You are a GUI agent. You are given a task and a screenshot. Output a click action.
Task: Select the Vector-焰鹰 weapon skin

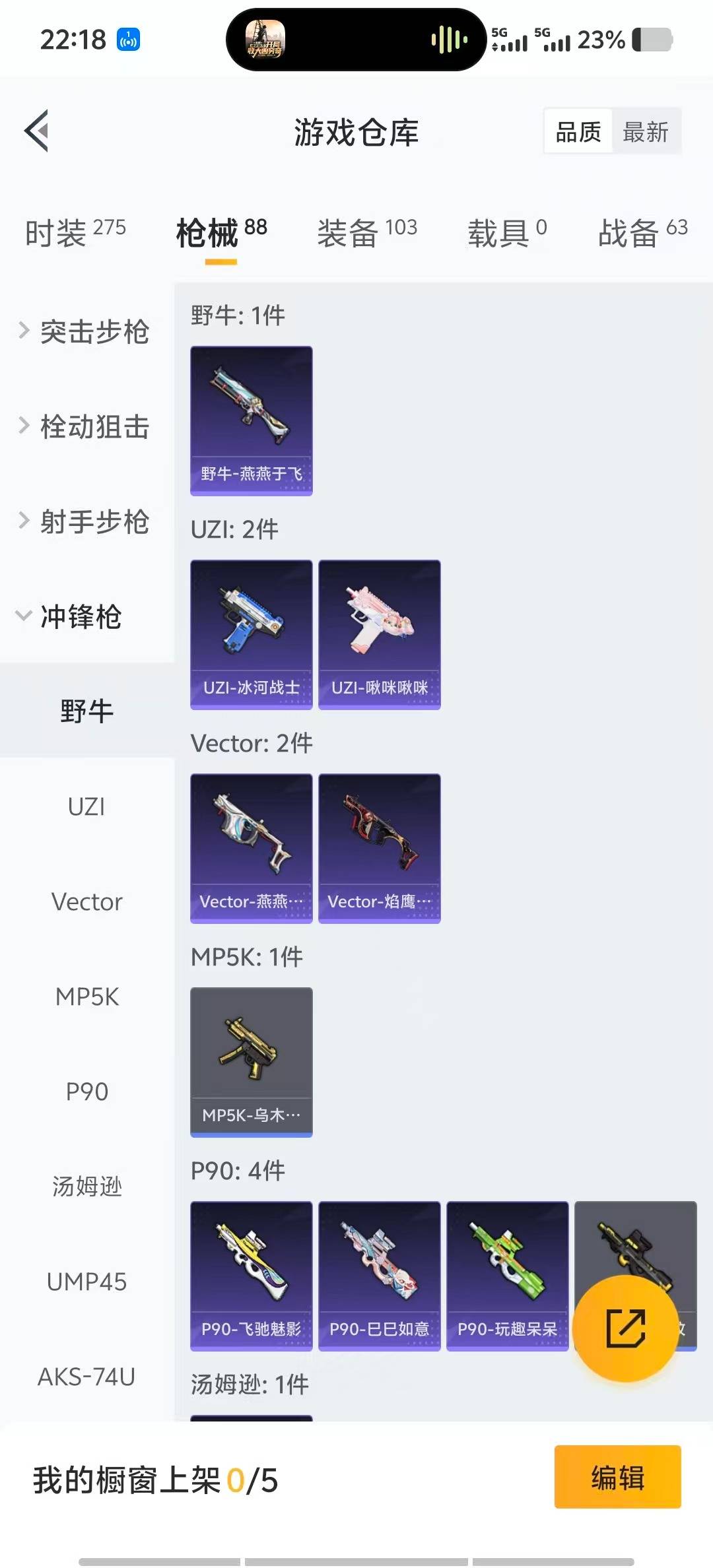pyautogui.click(x=379, y=848)
